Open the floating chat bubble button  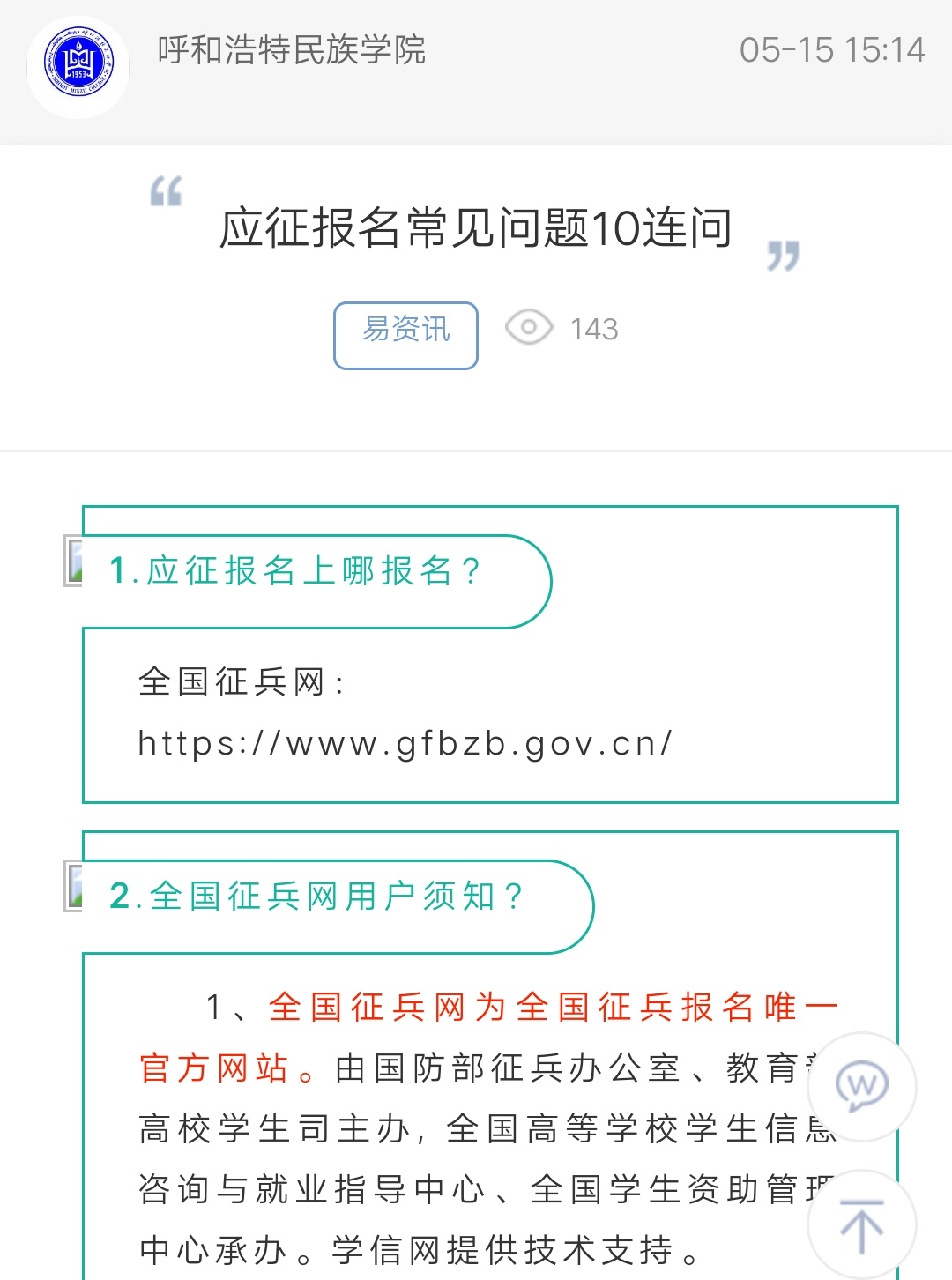click(x=861, y=1085)
